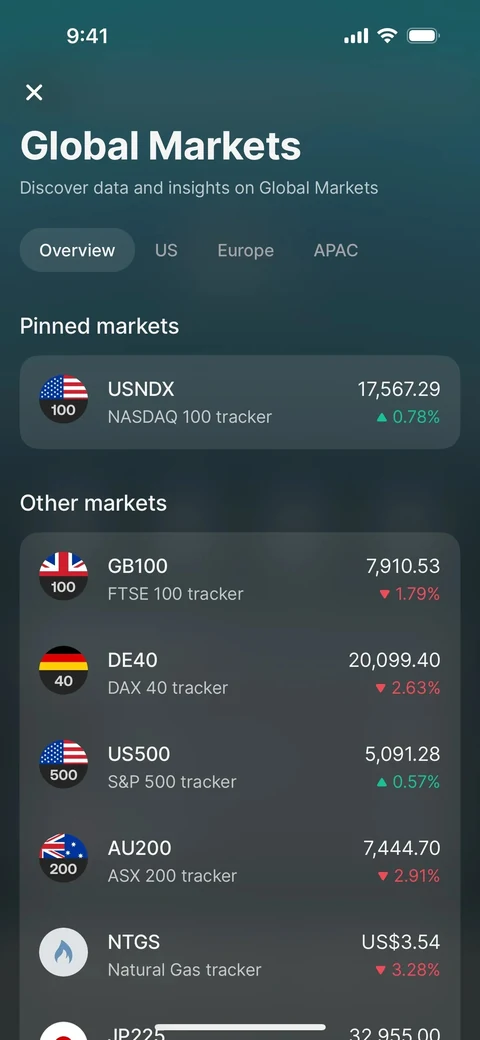The width and height of the screenshot is (480, 1040).
Task: Open the NTGS Natural Gas tracker
Action: click(x=240, y=956)
